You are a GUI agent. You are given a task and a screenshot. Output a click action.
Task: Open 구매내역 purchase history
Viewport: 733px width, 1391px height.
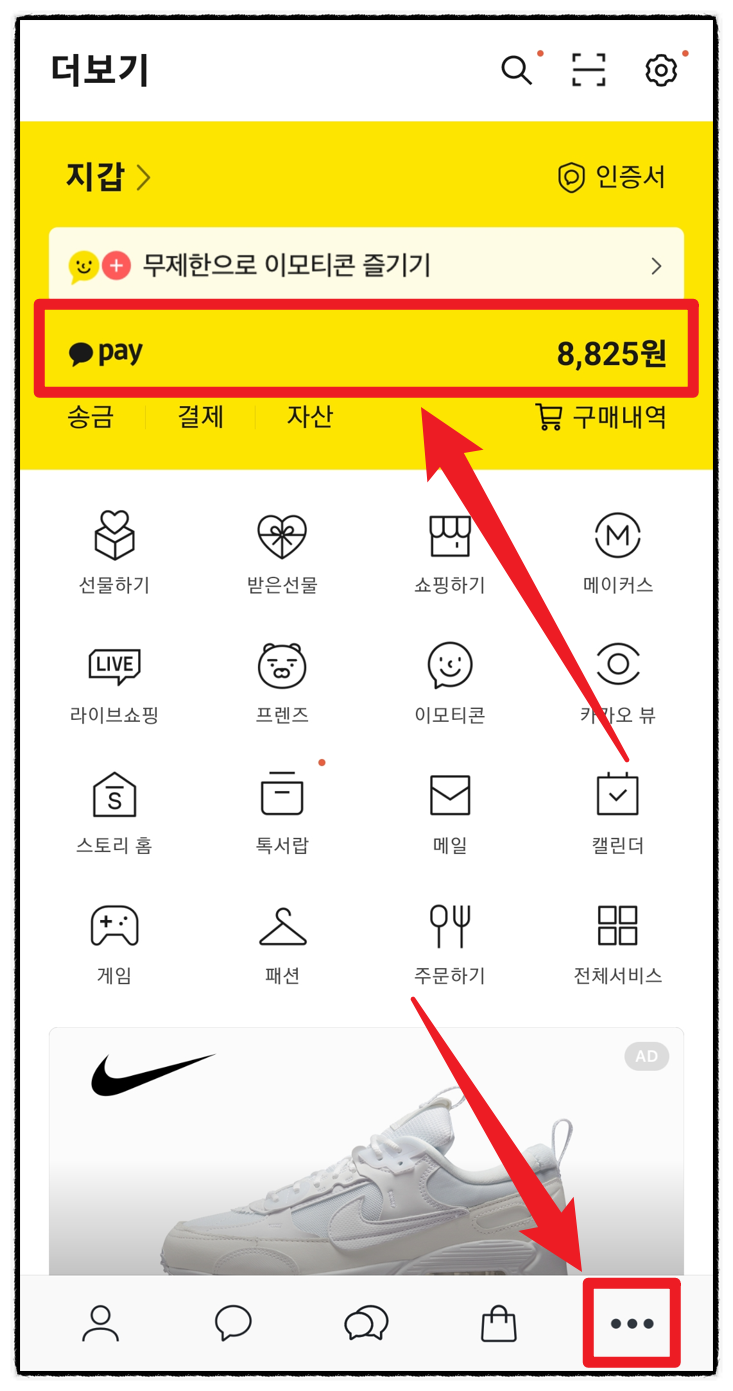[601, 416]
